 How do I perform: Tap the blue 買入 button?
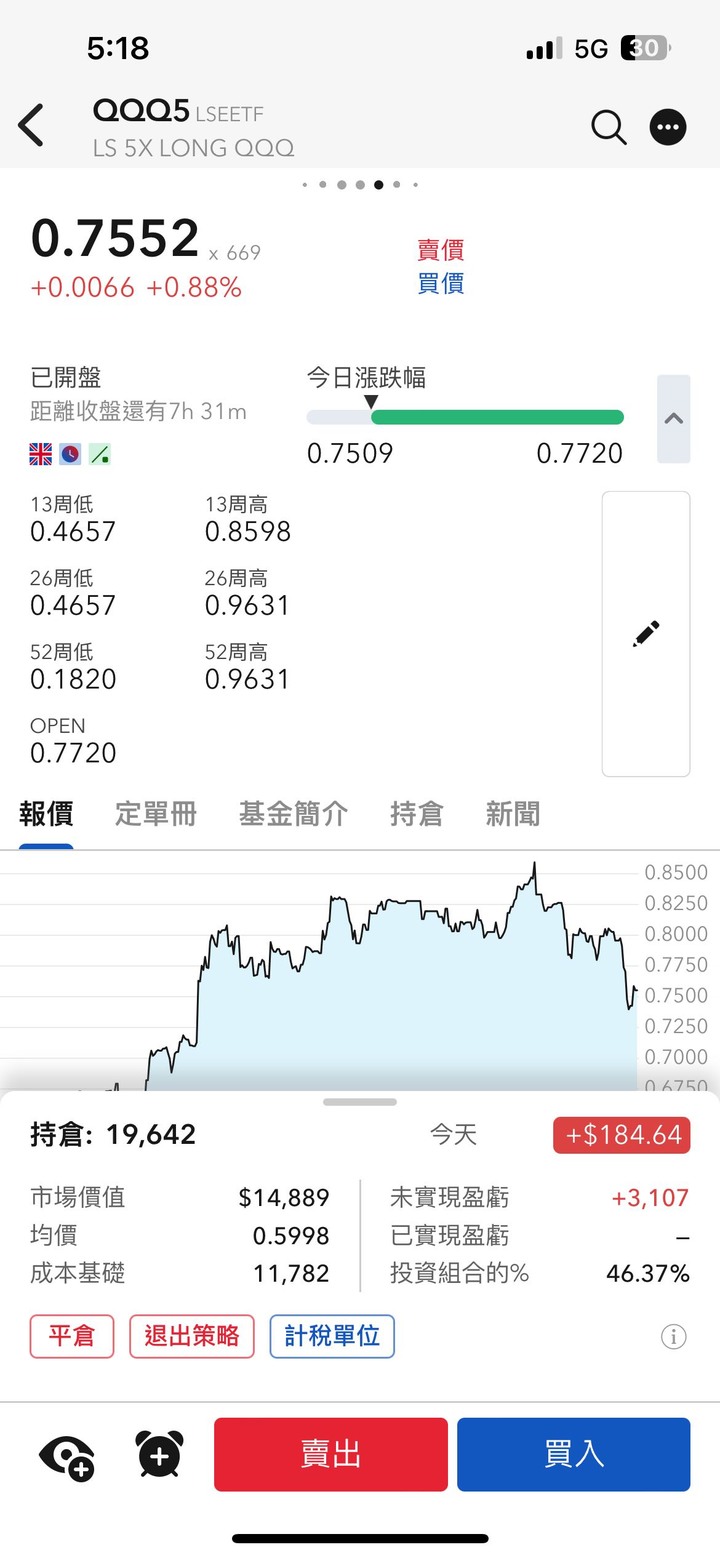574,1454
